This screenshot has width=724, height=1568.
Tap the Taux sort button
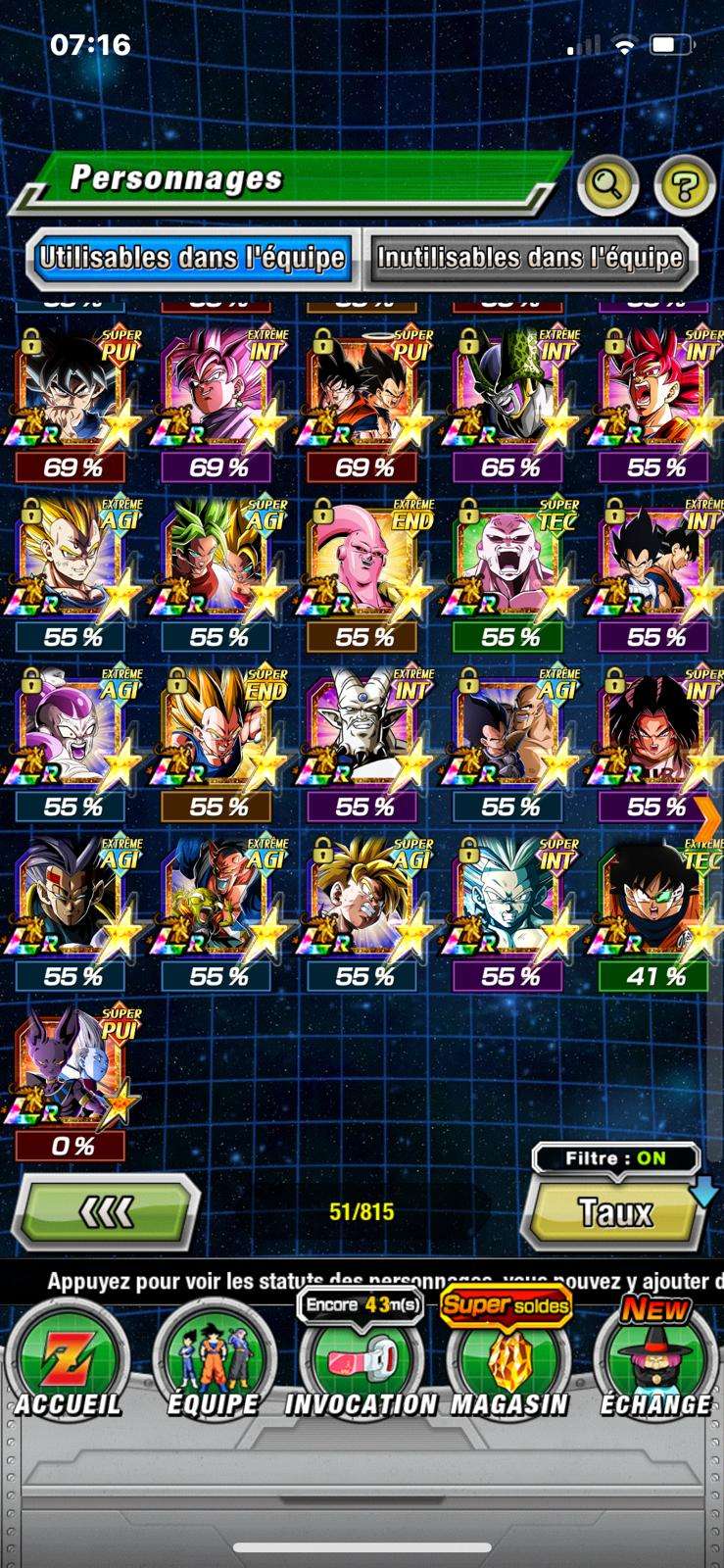[x=614, y=1212]
